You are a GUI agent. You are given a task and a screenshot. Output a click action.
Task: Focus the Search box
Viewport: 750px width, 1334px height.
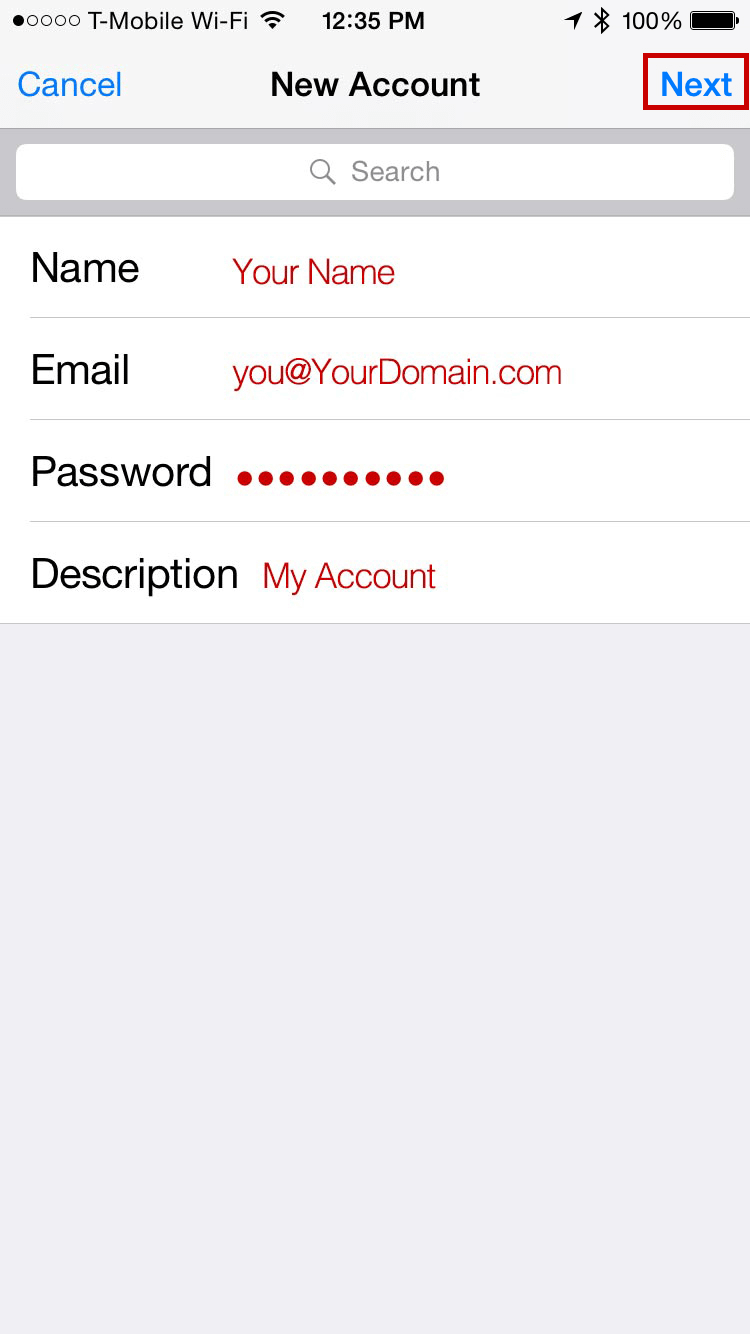click(x=375, y=172)
